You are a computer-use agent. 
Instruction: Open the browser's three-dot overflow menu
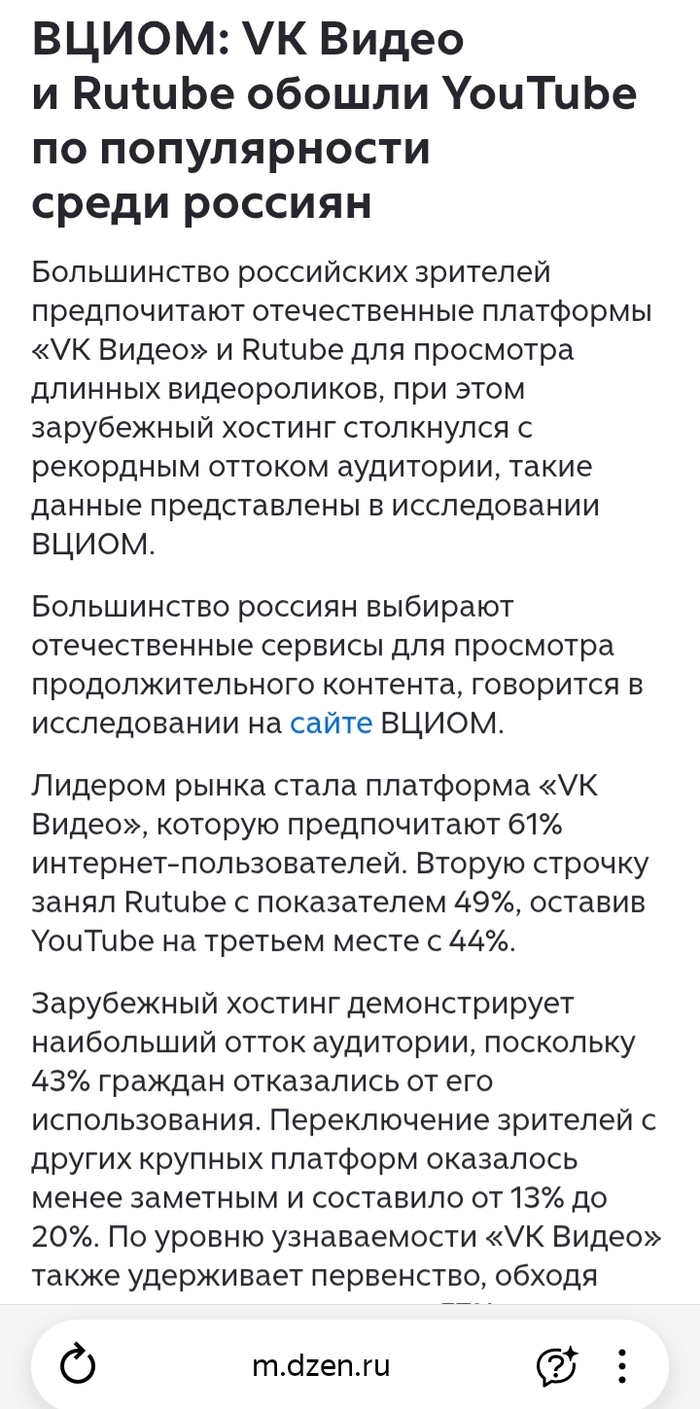[x=622, y=1365]
